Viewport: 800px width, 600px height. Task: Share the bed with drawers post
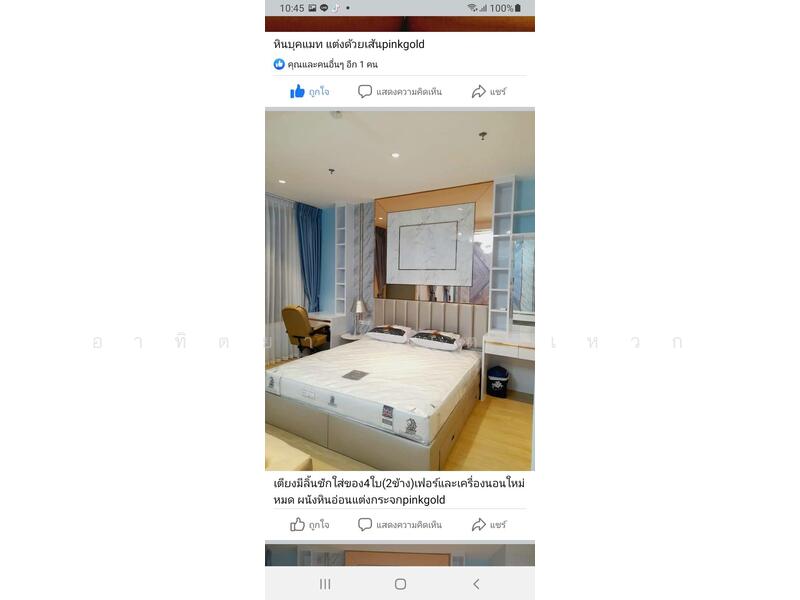[x=489, y=524]
